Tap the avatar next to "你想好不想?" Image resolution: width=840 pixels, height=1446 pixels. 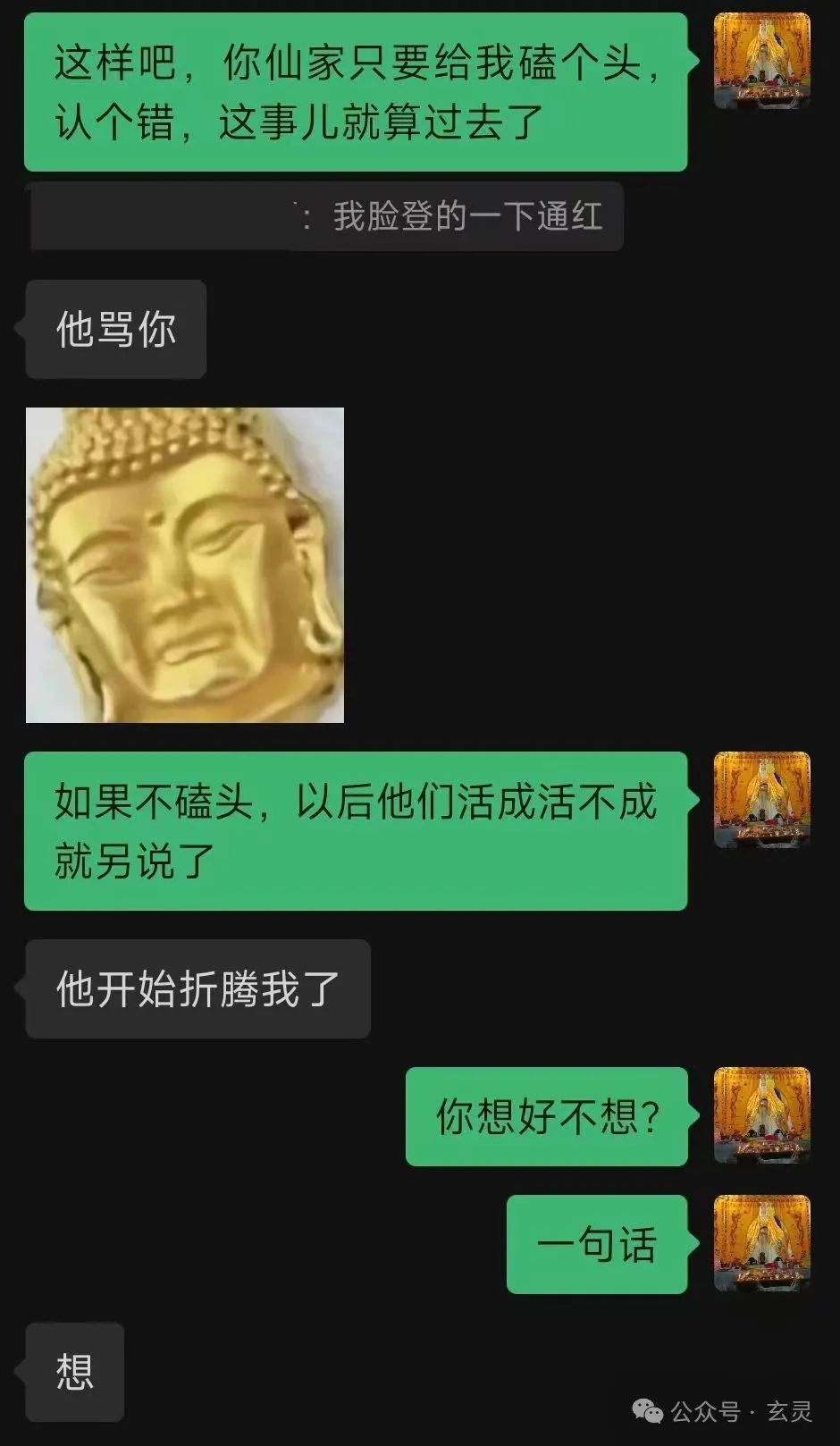click(x=761, y=1115)
